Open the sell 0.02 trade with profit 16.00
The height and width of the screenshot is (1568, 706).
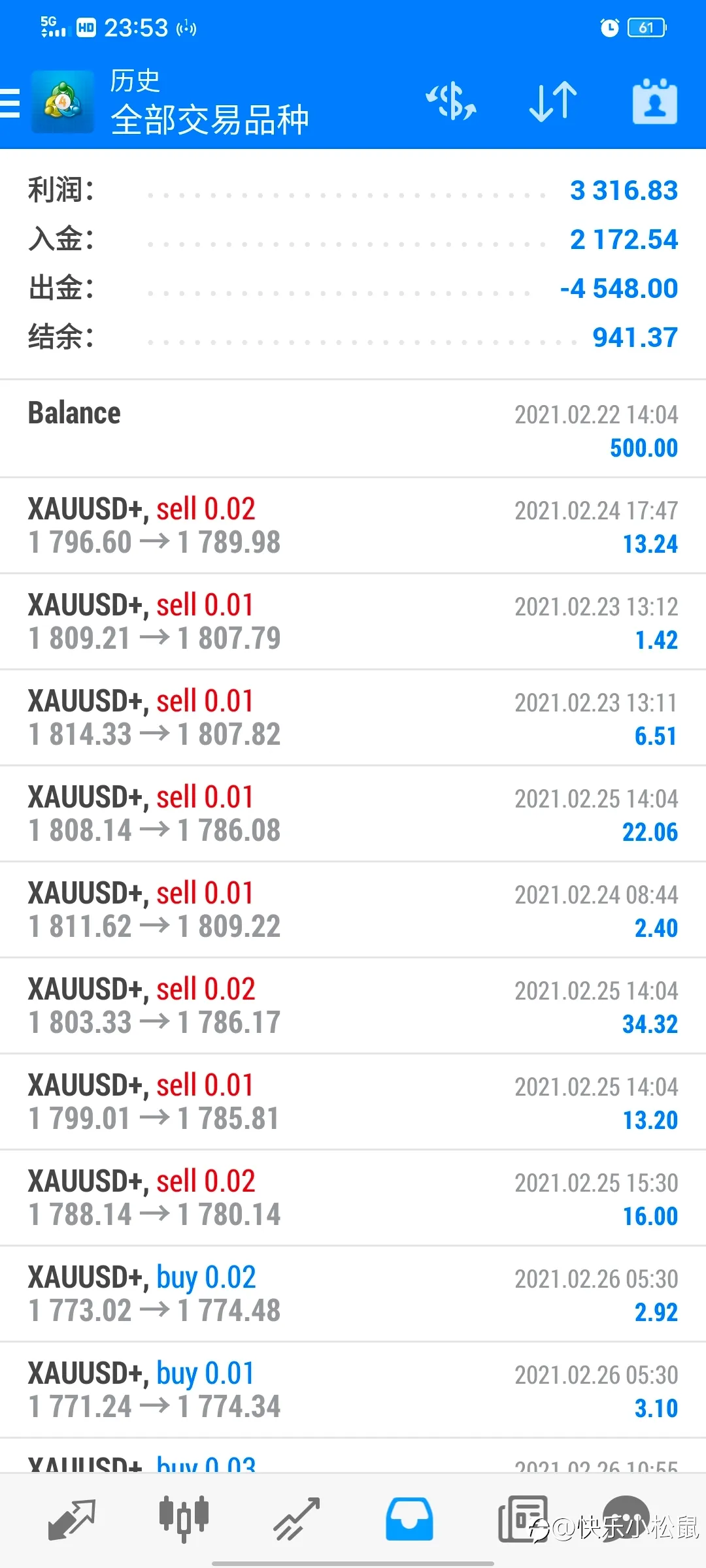[353, 1198]
